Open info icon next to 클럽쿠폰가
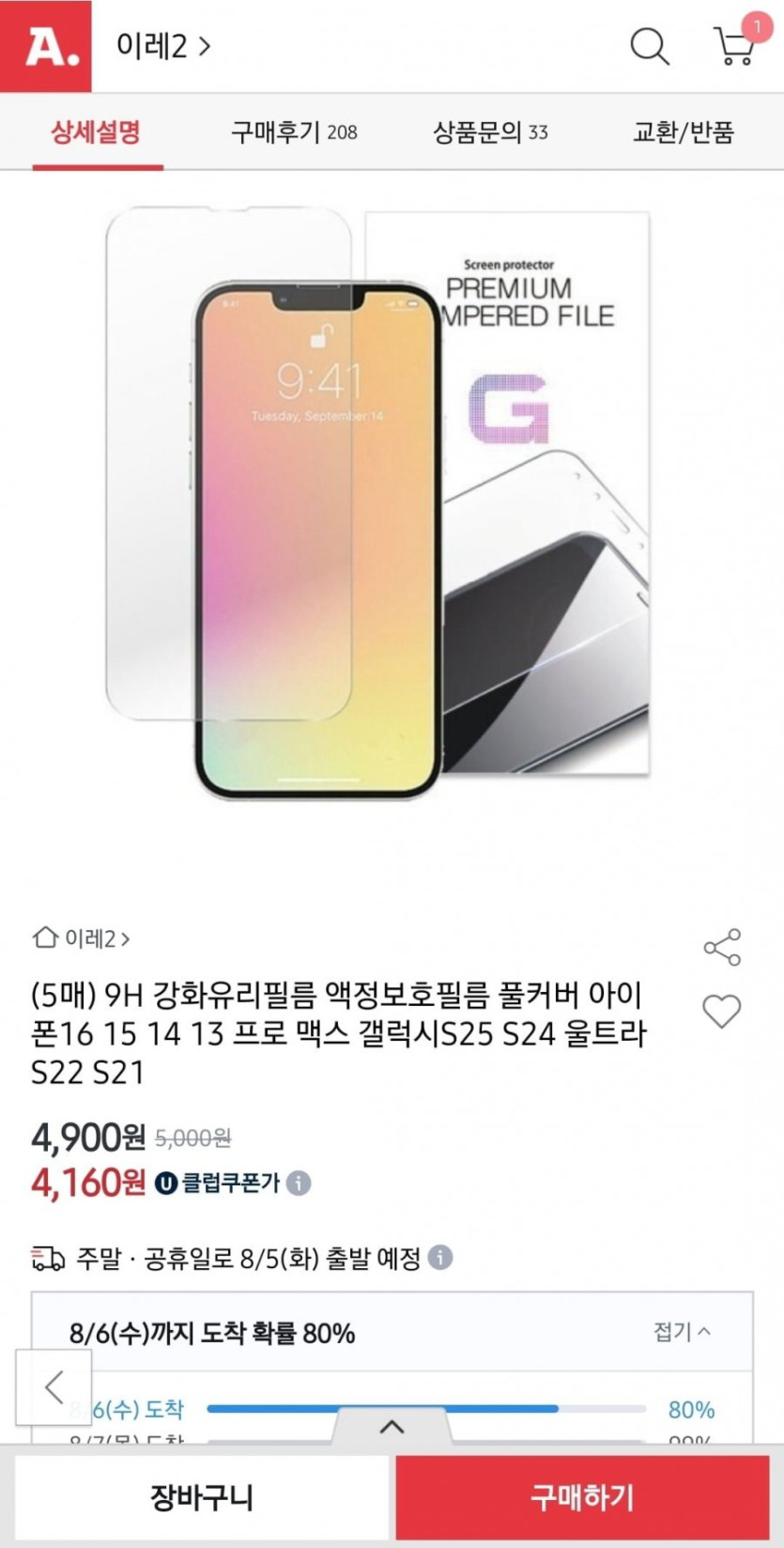 pyautogui.click(x=299, y=1184)
